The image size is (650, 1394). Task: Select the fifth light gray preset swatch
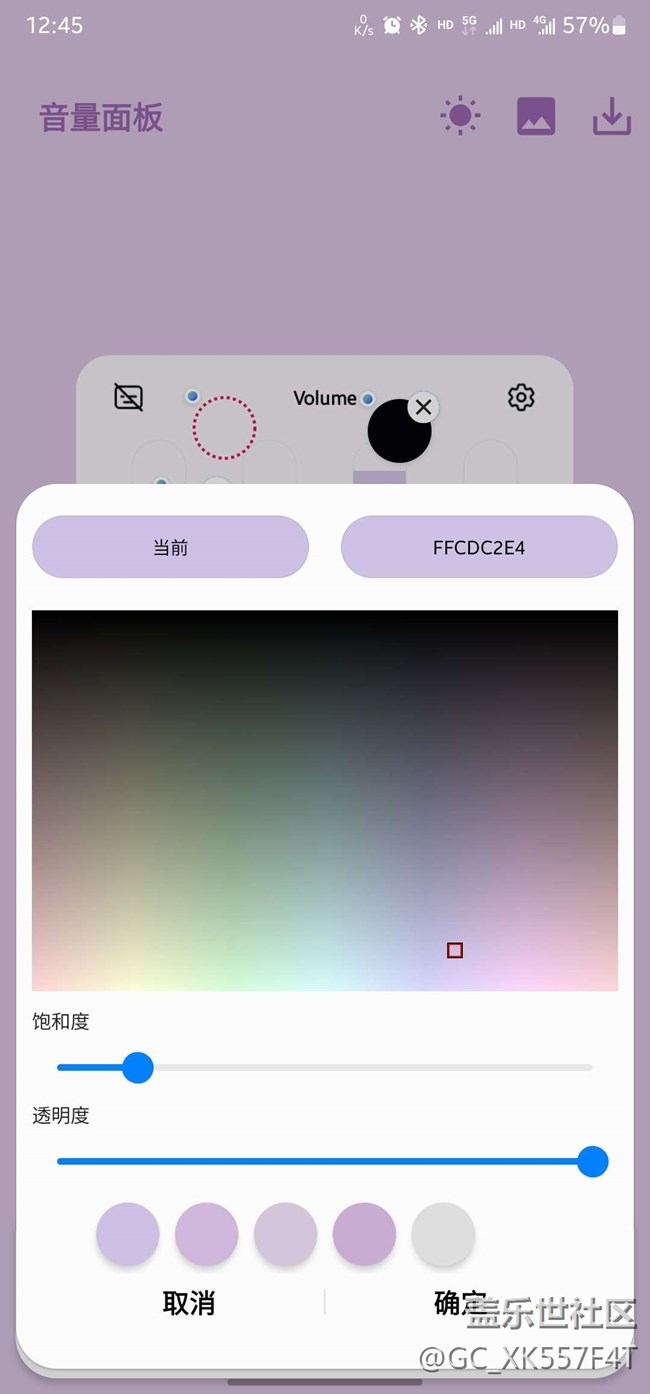pos(443,1234)
